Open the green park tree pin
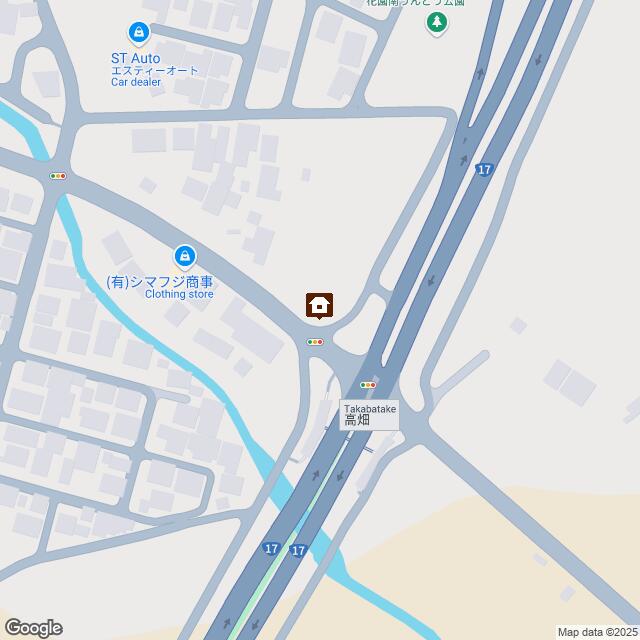Screen dimensions: 640x640 tap(436, 24)
